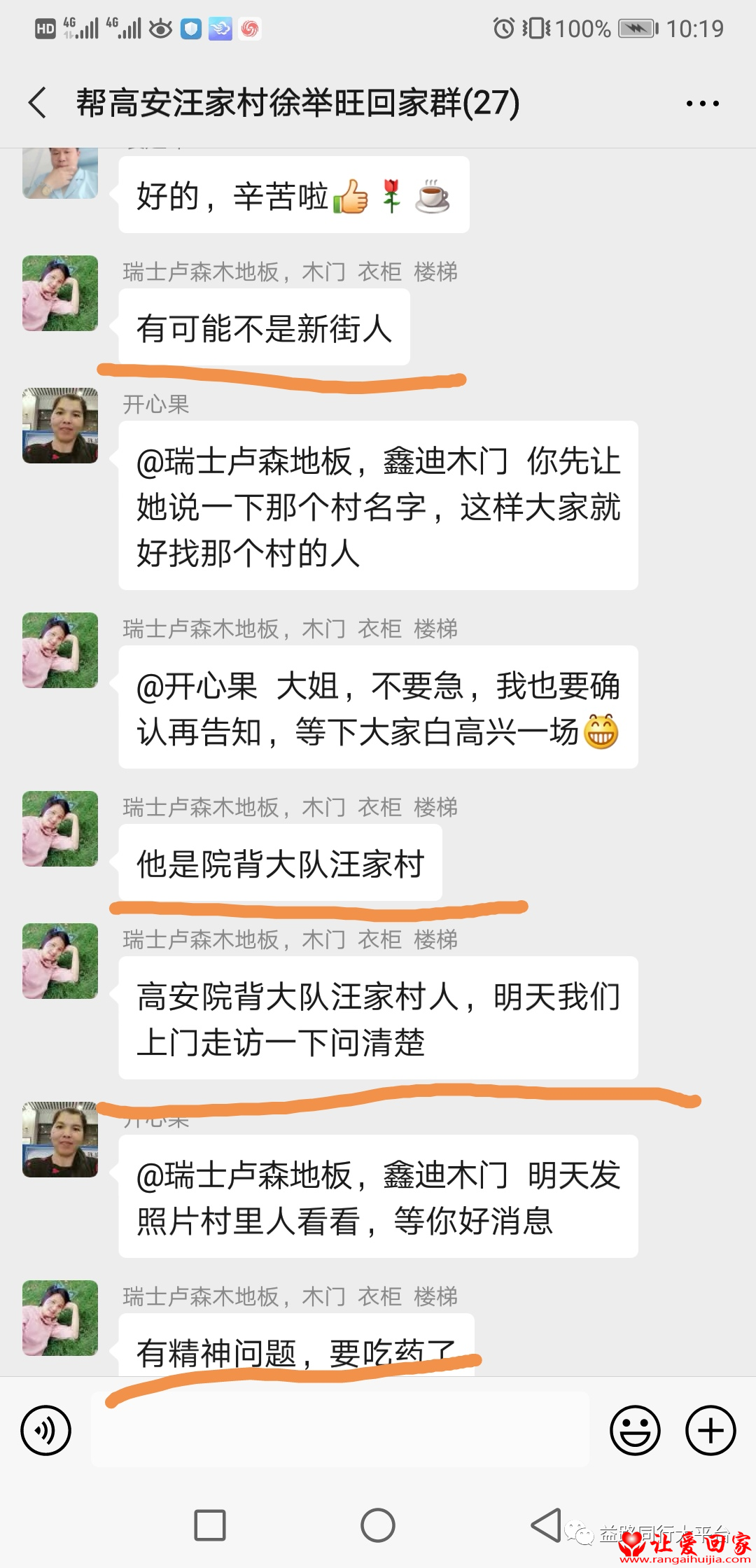Go back from the group chat
The height and width of the screenshot is (1568, 756).
pos(38,103)
